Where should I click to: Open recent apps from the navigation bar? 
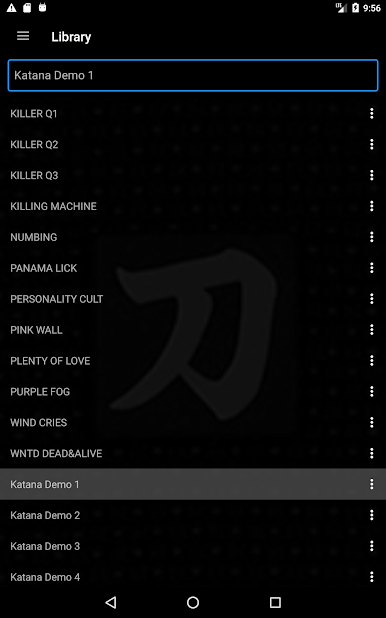point(275,602)
